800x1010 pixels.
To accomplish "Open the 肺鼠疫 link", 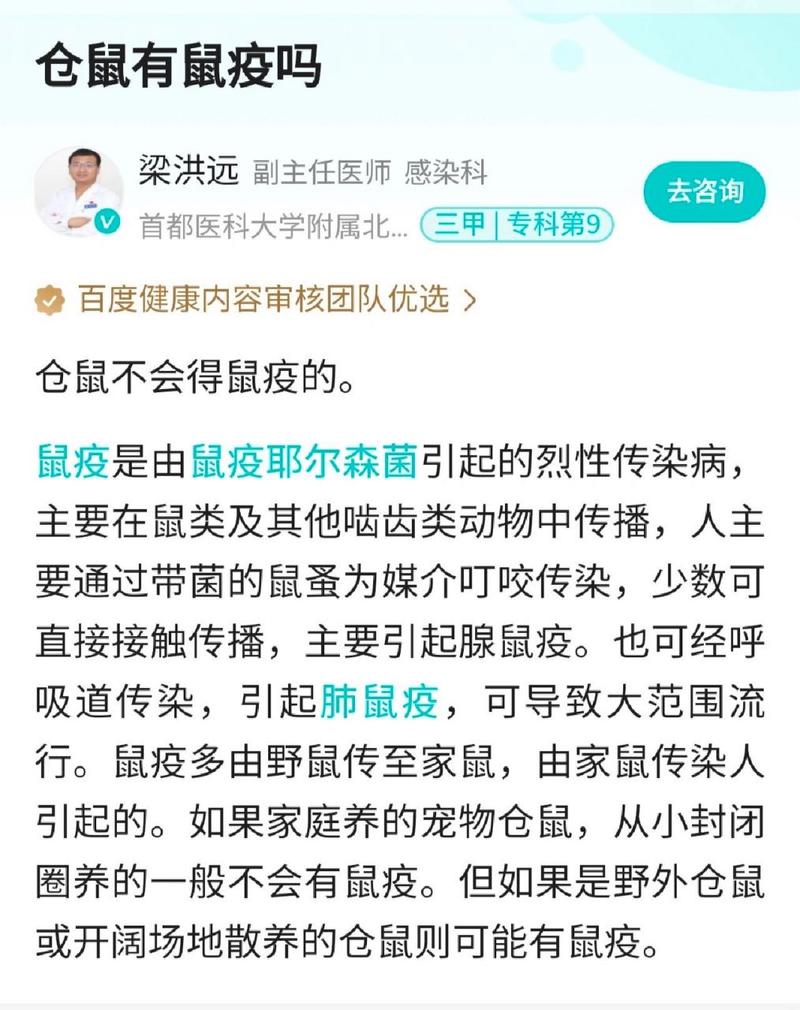I will [379, 703].
